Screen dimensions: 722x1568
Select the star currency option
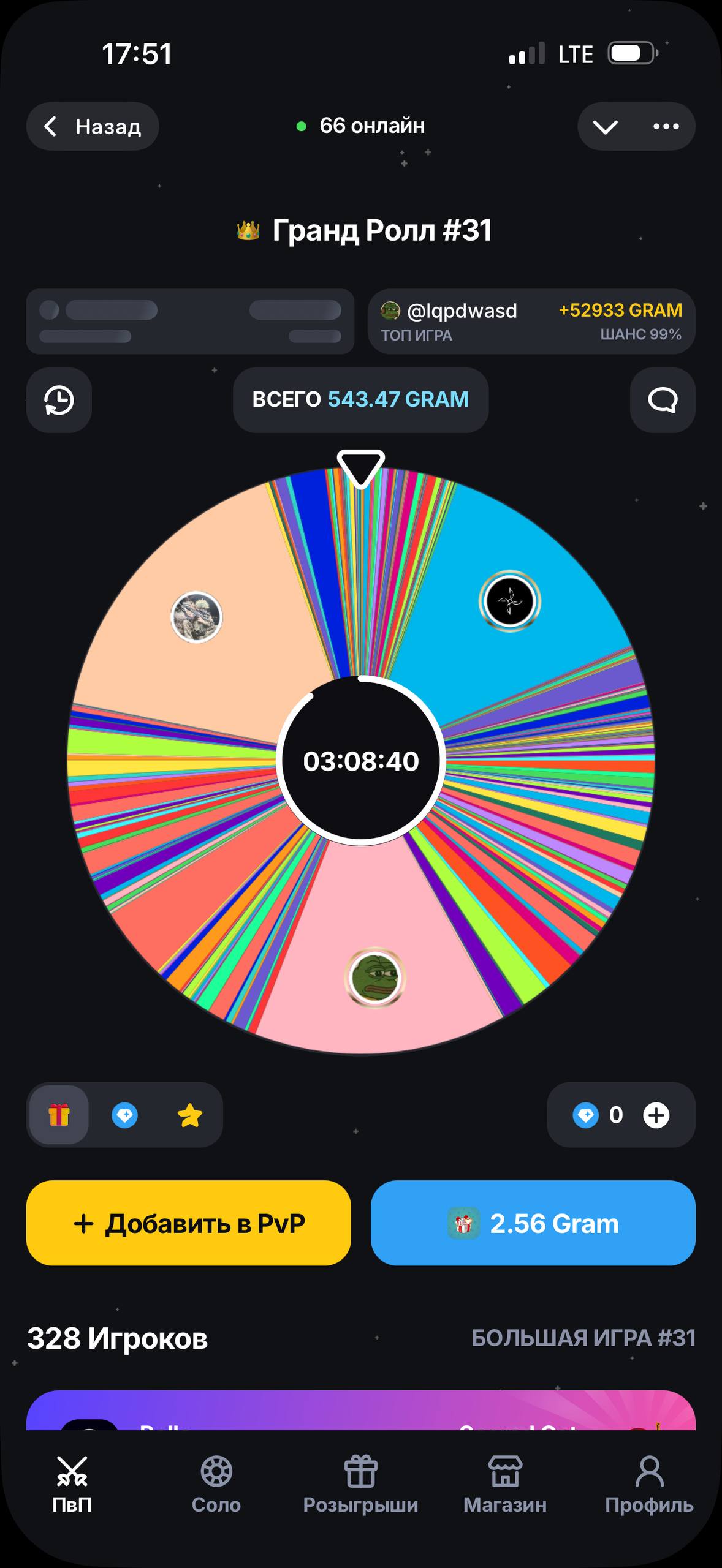[x=189, y=1115]
